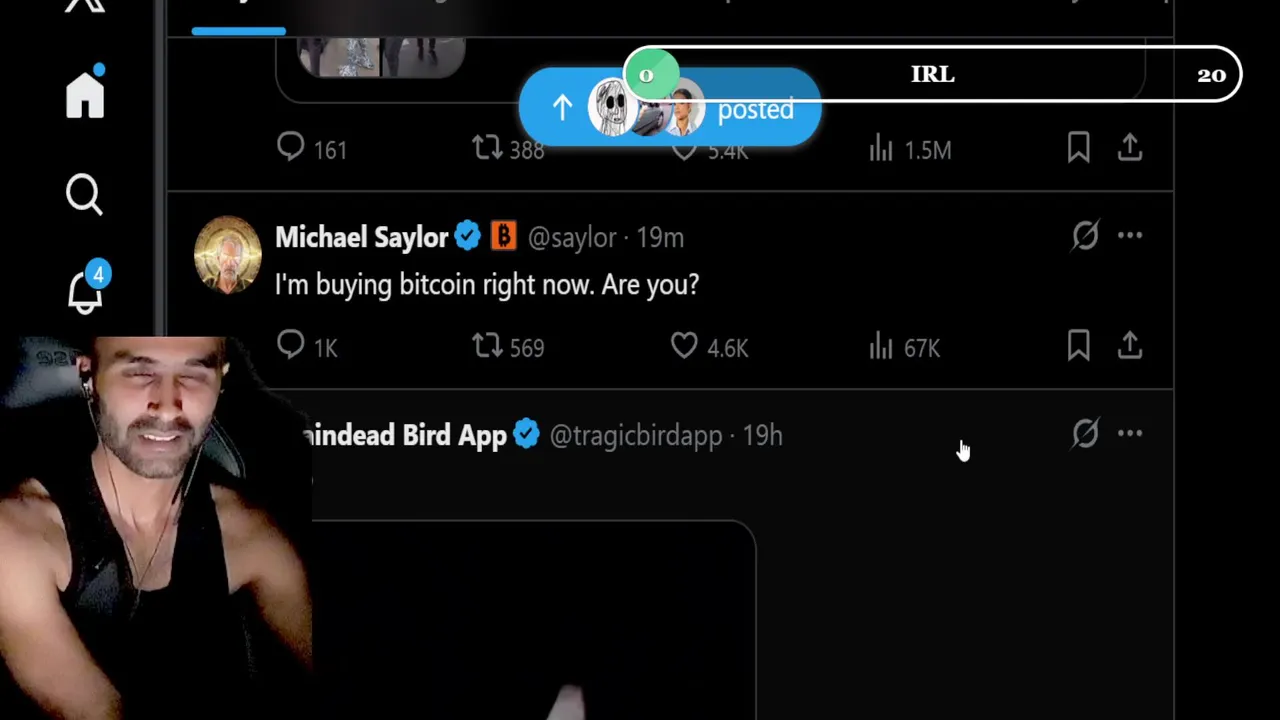Screen dimensions: 1280x720
Task: Bookmark Michael Saylor's post
Action: [x=1078, y=346]
